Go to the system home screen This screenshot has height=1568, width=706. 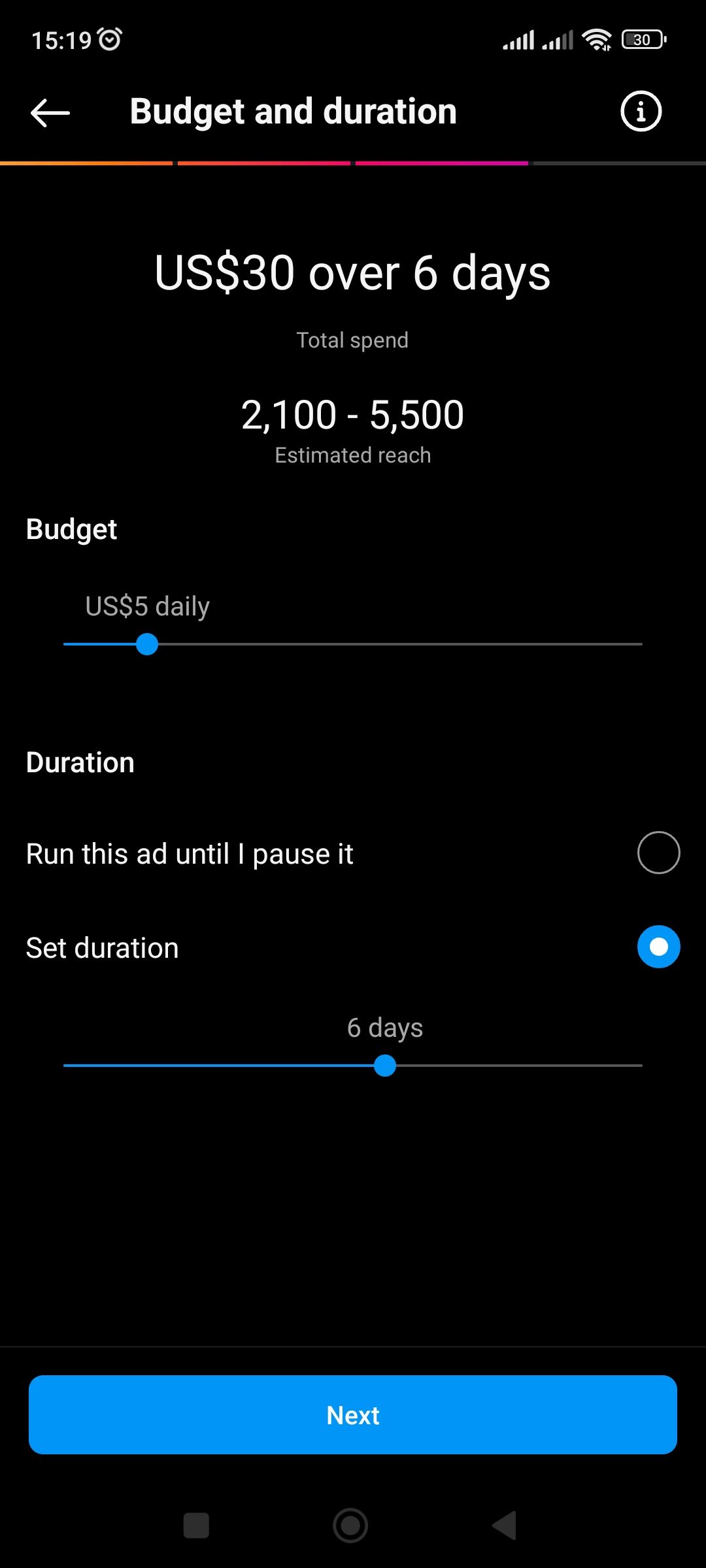(350, 1526)
